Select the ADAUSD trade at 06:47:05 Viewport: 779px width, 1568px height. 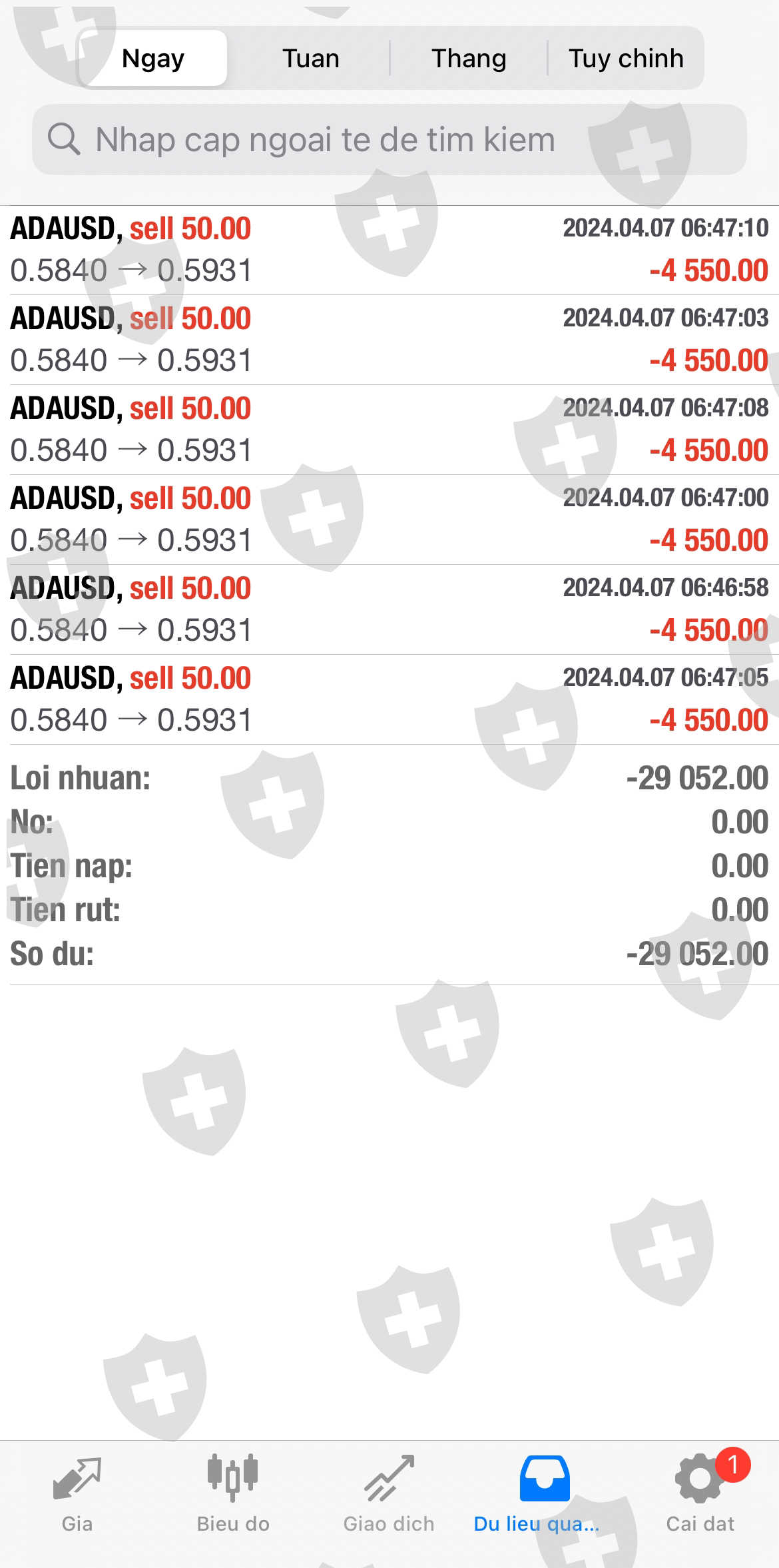point(389,699)
